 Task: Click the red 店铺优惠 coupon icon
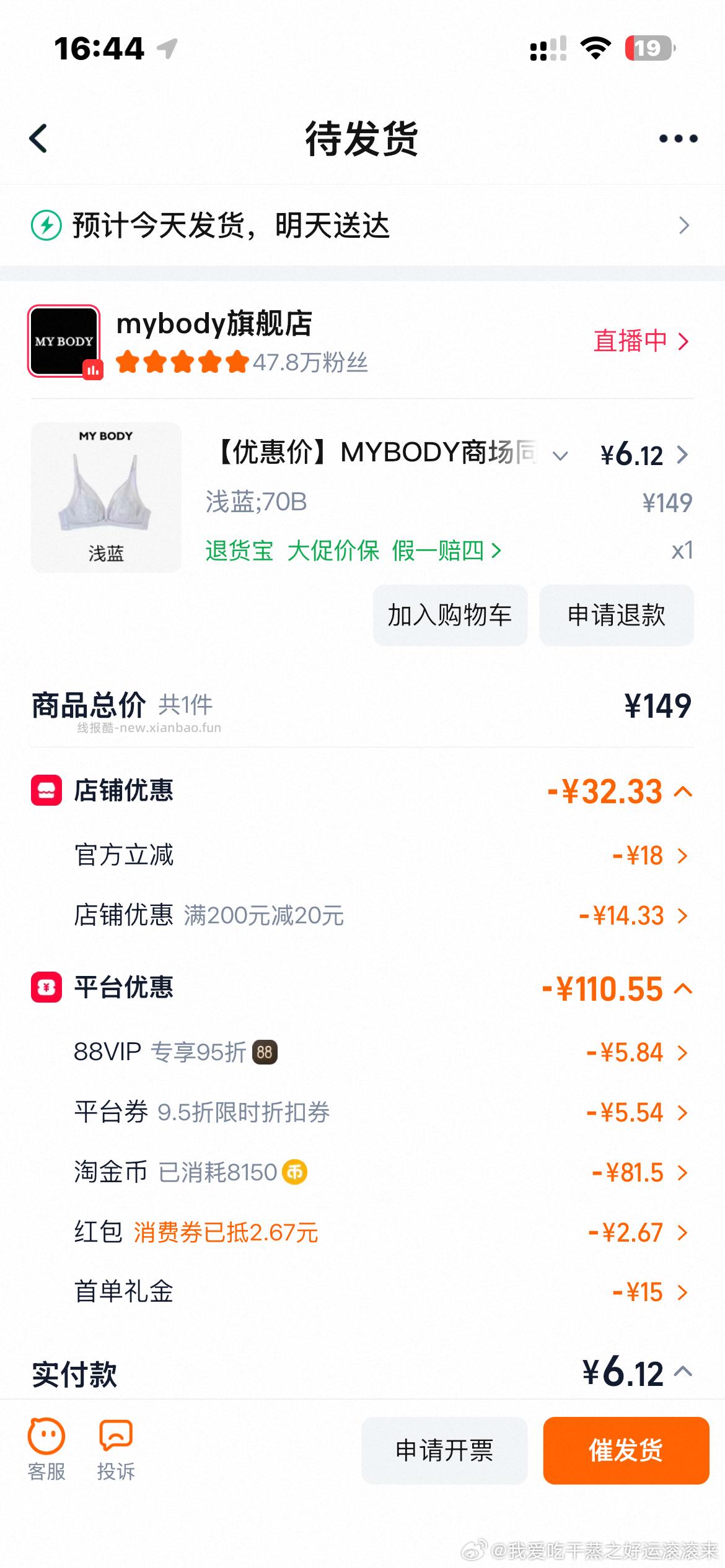tap(47, 790)
